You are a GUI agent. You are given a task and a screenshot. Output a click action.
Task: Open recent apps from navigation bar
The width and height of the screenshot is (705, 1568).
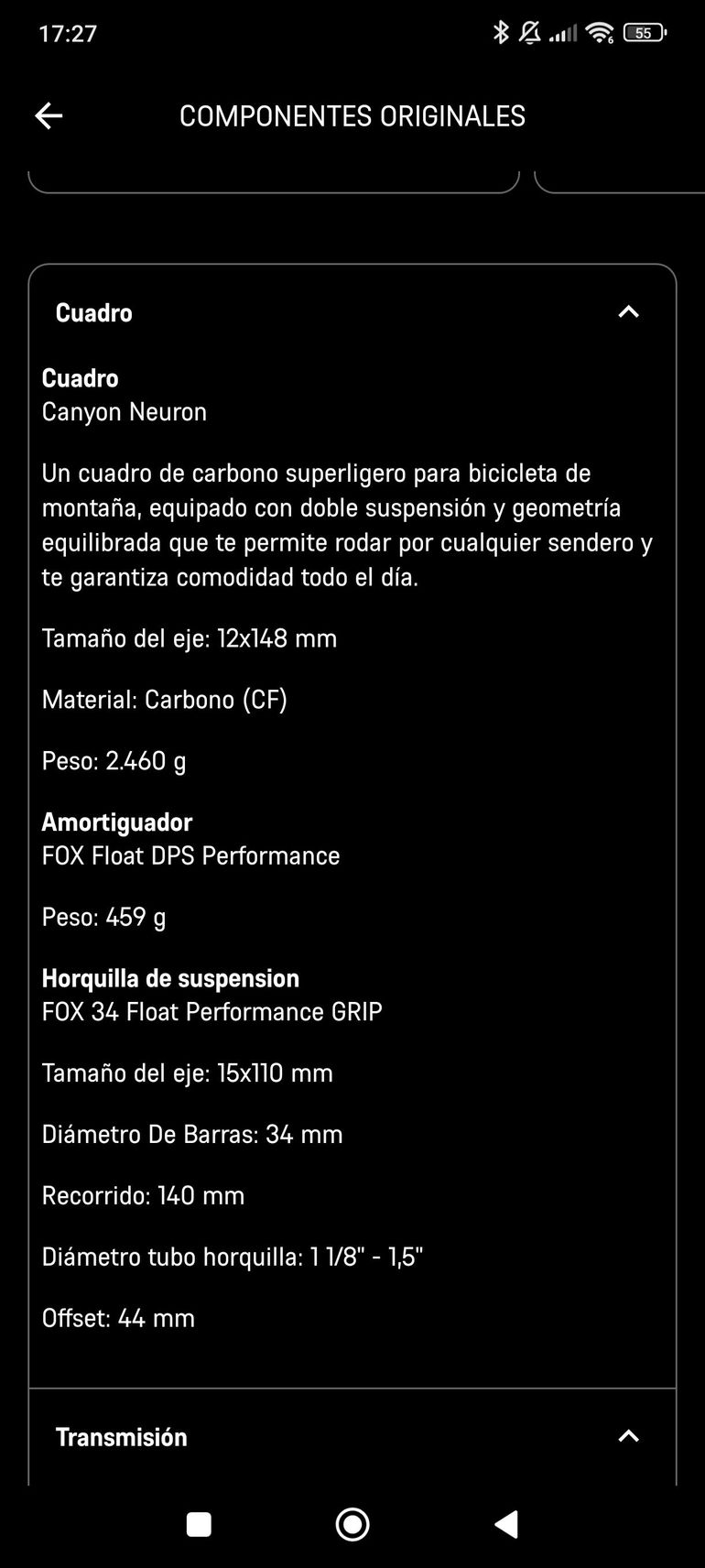(x=199, y=1524)
